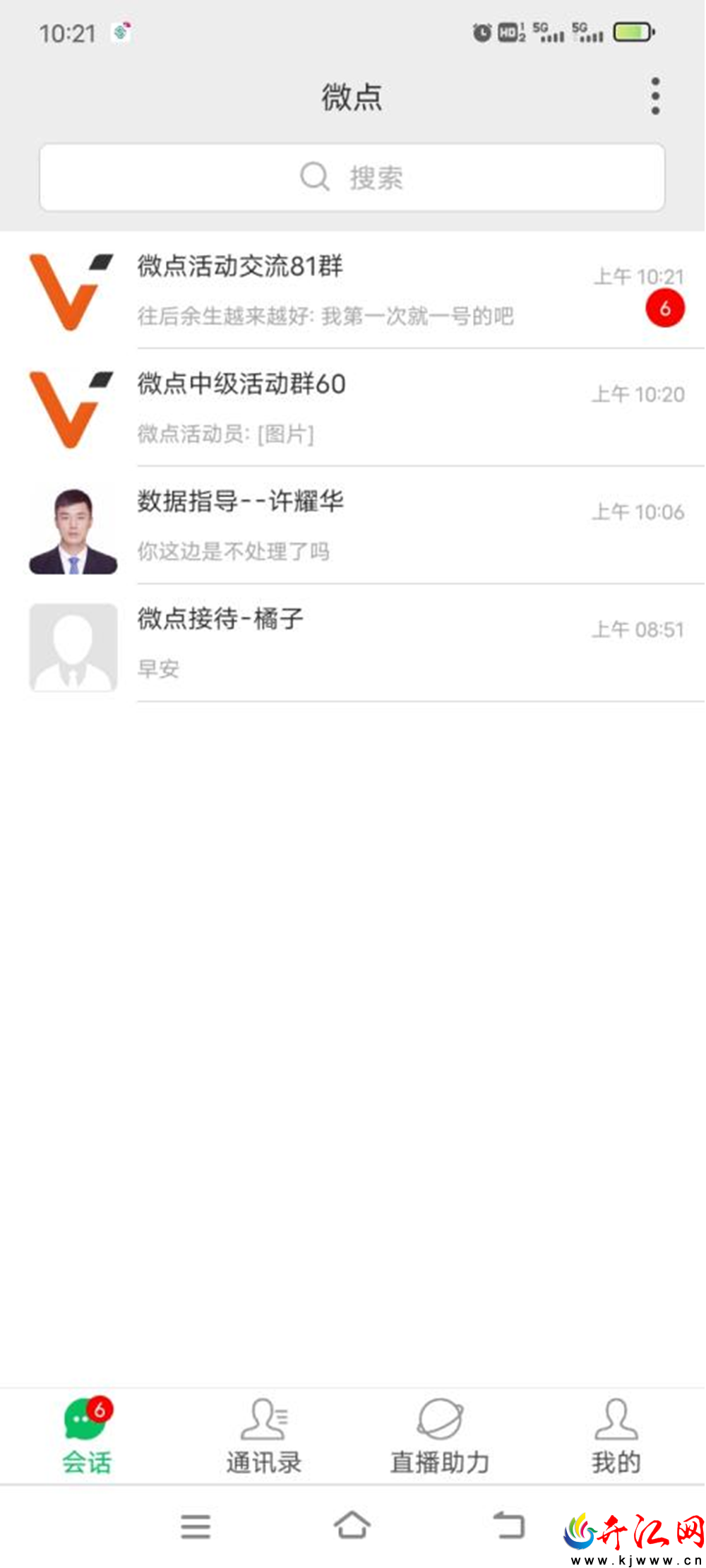Open the 微点活动交流81群 chat

[353, 290]
